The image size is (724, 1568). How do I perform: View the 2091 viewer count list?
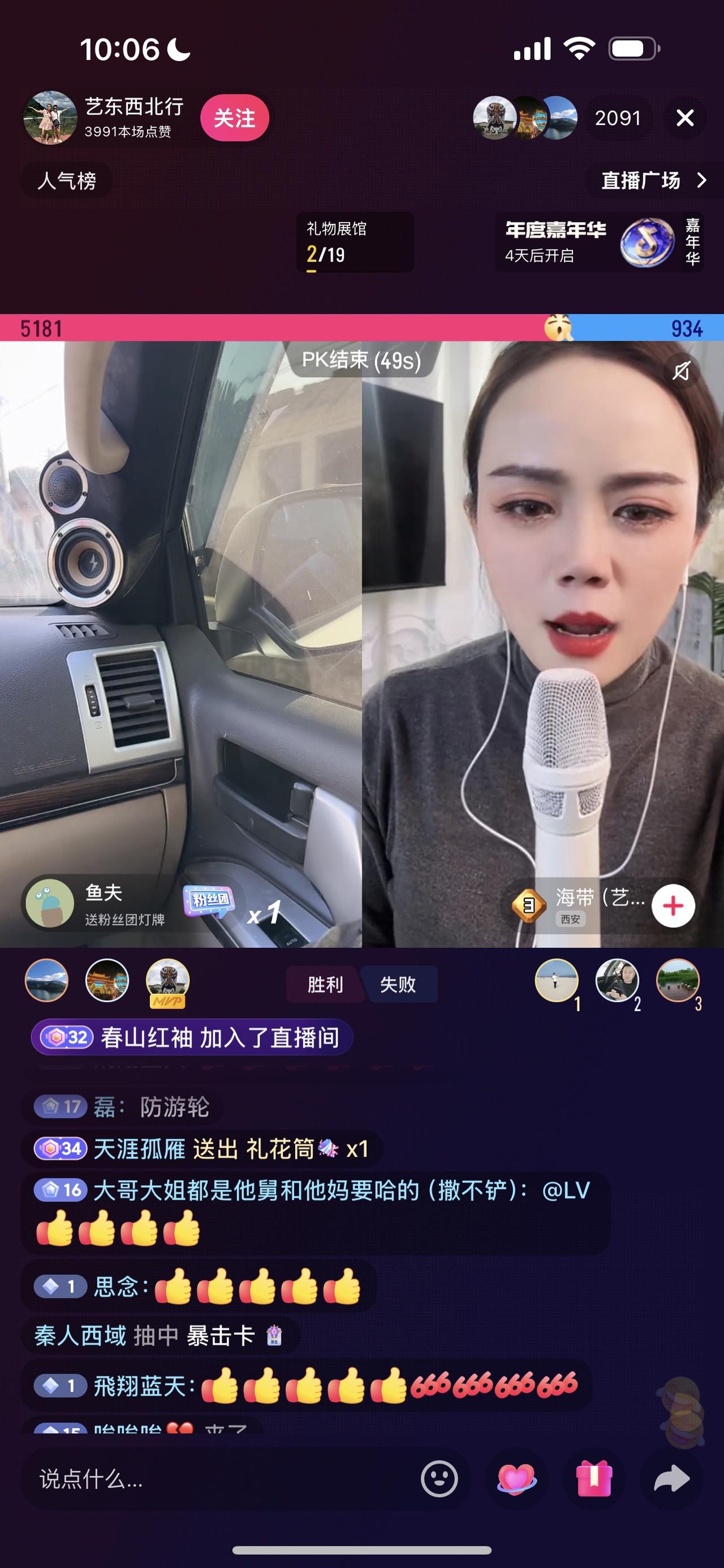click(x=618, y=119)
